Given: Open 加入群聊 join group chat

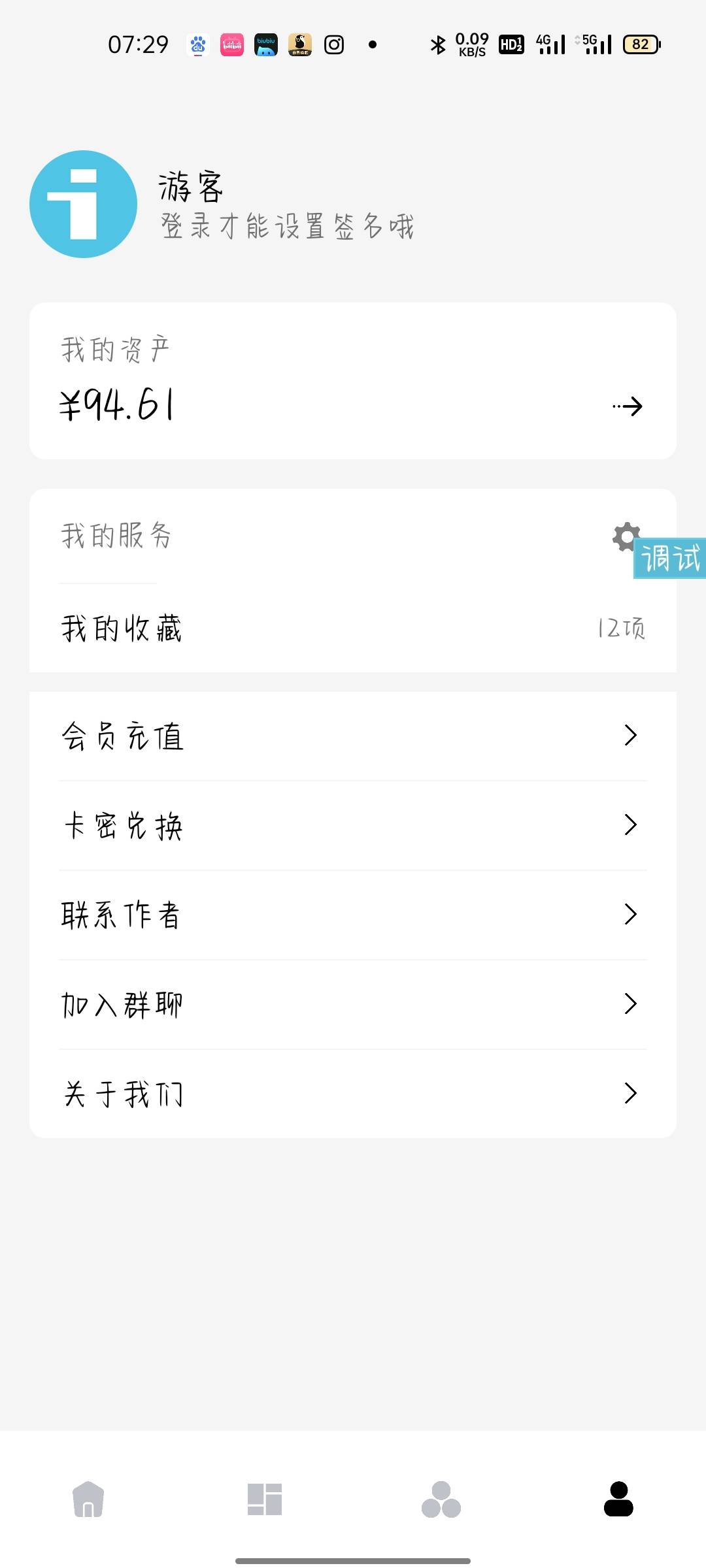Looking at the screenshot, I should pos(353,1004).
